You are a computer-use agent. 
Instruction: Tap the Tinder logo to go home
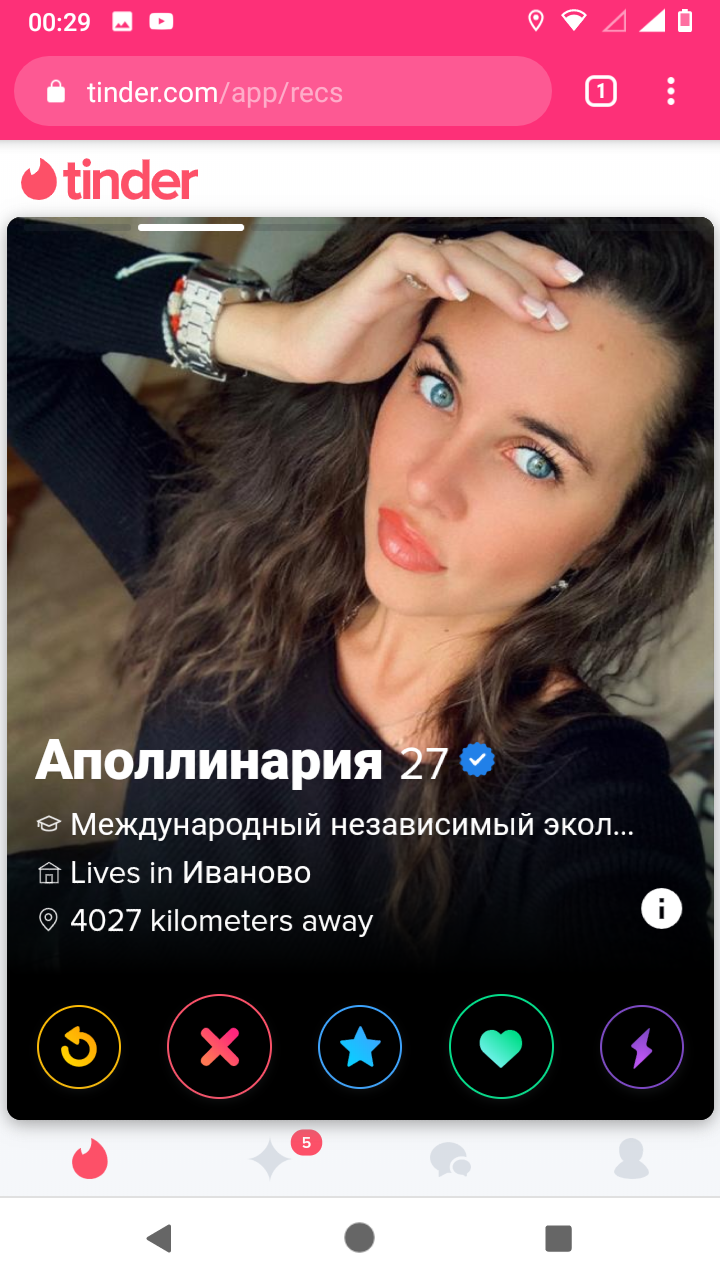click(110, 180)
